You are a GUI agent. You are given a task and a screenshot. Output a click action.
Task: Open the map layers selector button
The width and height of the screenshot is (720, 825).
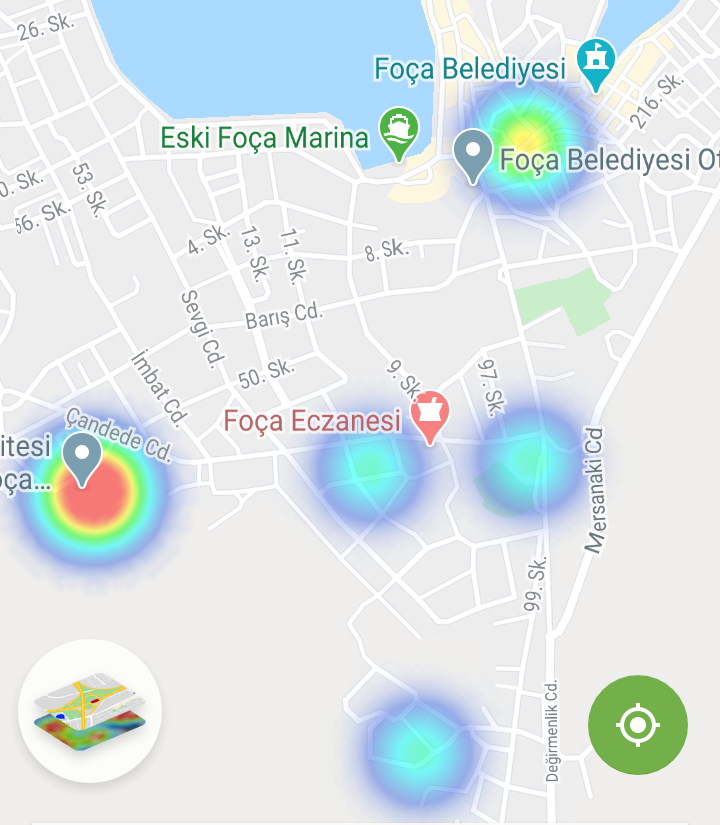(x=90, y=711)
